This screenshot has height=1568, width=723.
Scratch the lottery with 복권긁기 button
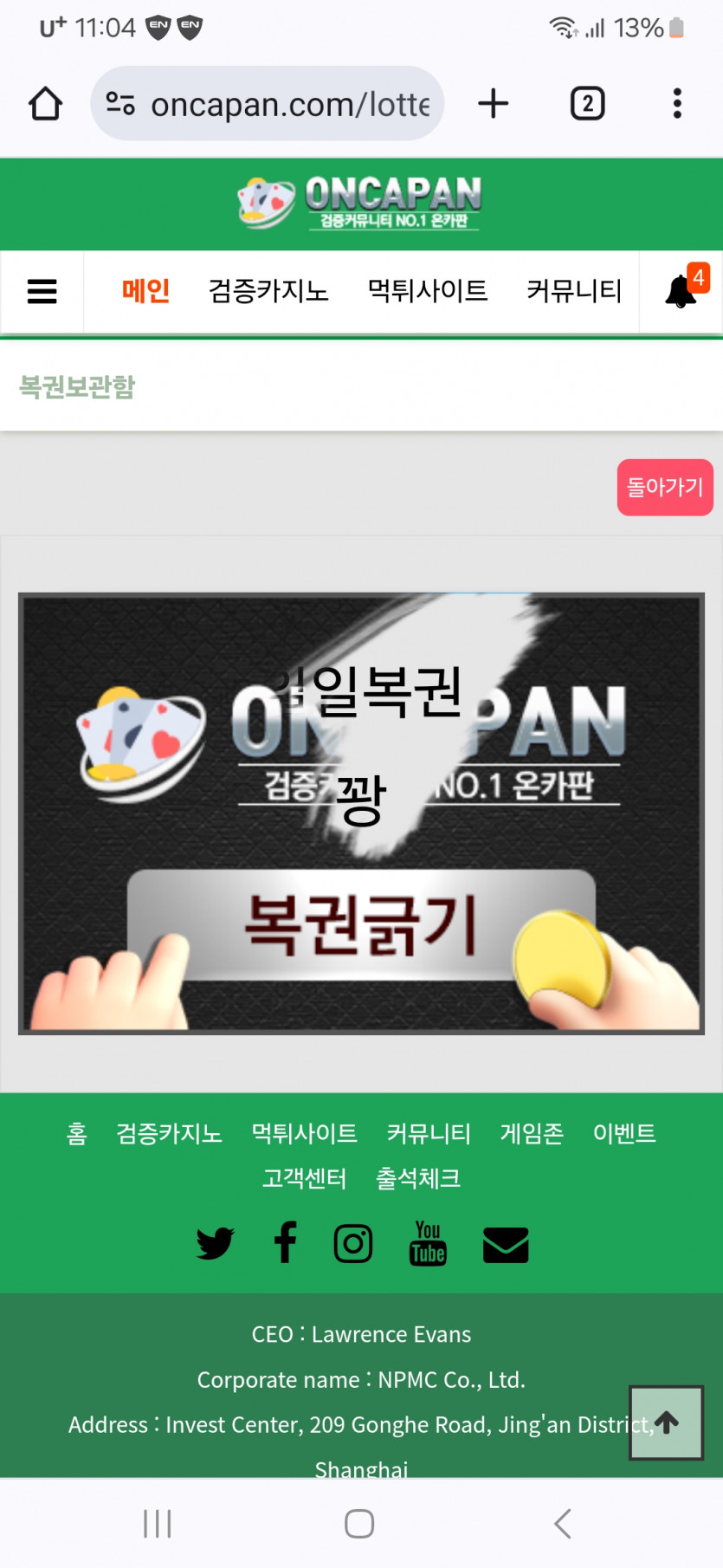361,924
